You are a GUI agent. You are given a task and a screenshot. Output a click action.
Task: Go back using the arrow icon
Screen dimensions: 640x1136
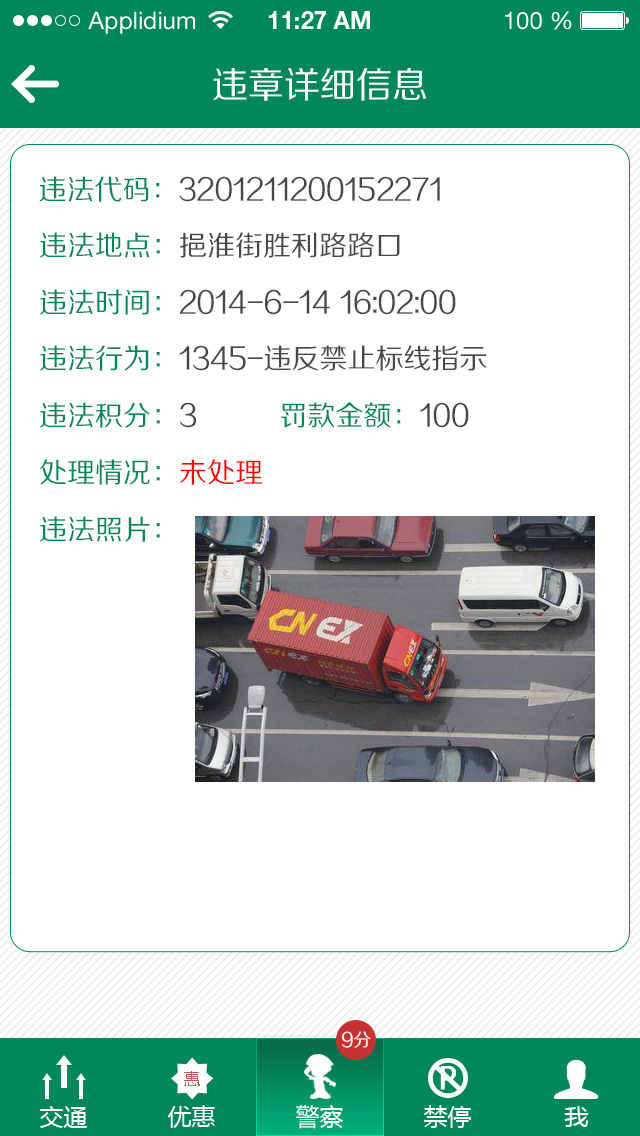pos(35,85)
